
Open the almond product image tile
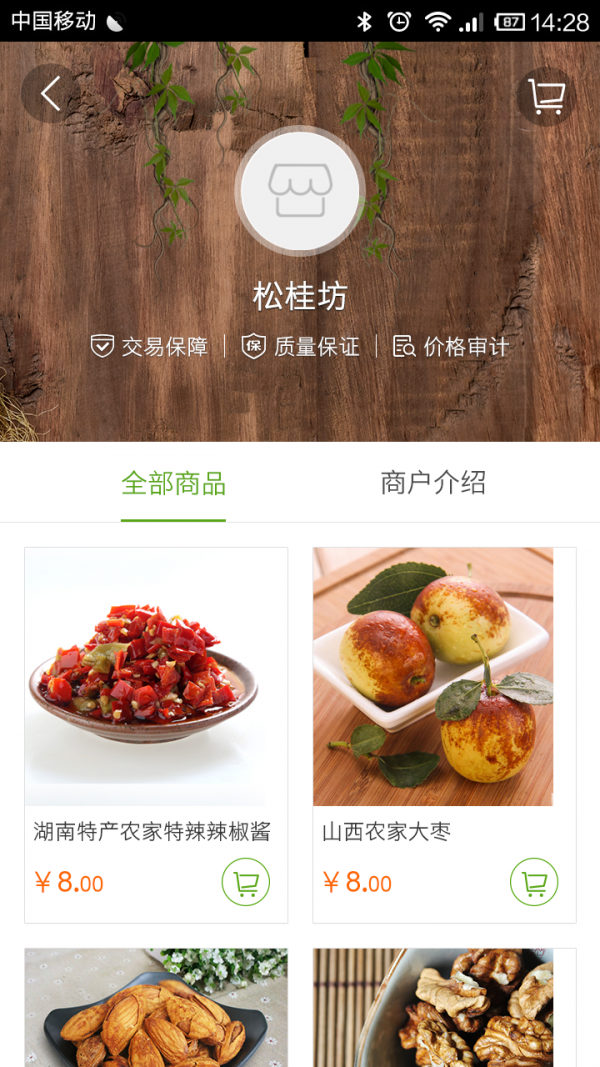click(156, 1010)
